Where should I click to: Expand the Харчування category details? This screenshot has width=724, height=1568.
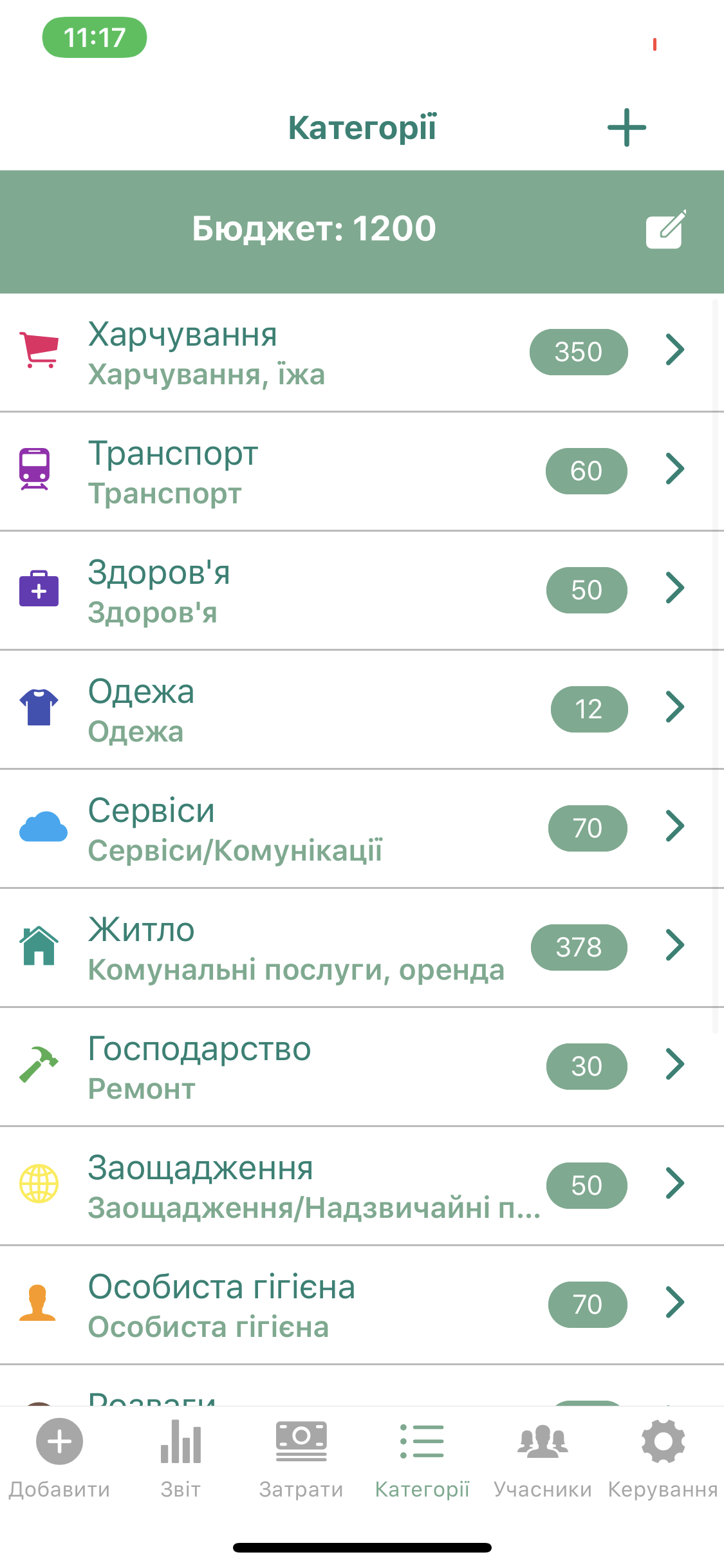click(676, 351)
